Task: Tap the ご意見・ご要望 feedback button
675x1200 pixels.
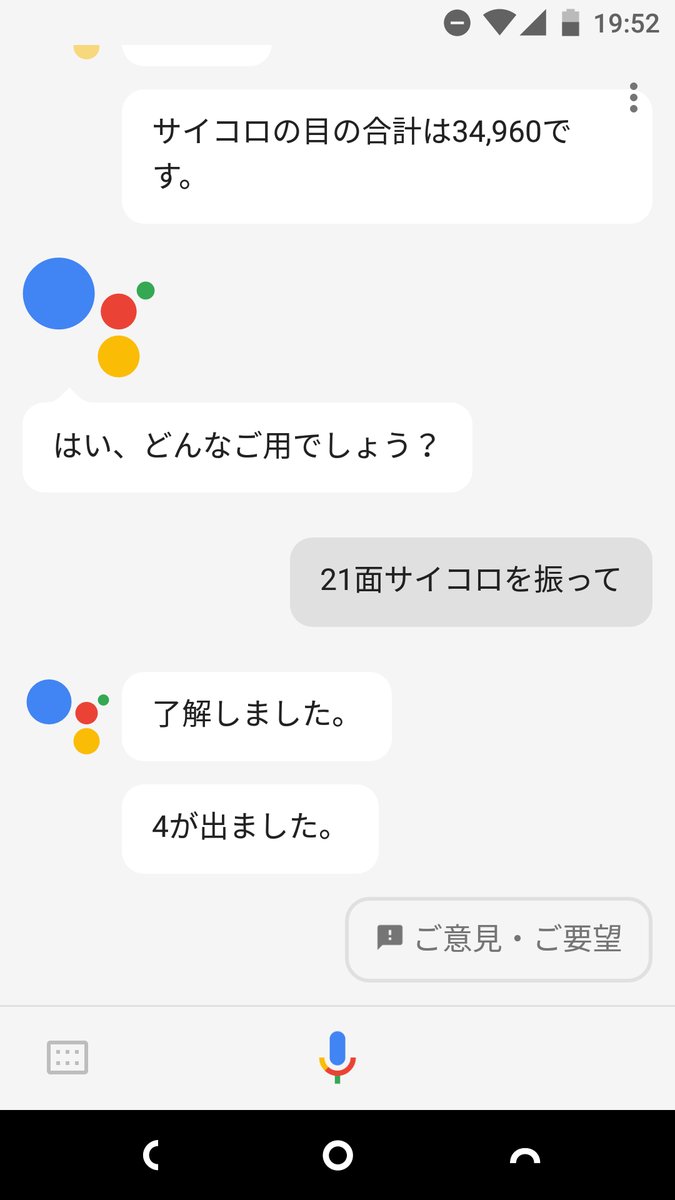Action: 499,939
